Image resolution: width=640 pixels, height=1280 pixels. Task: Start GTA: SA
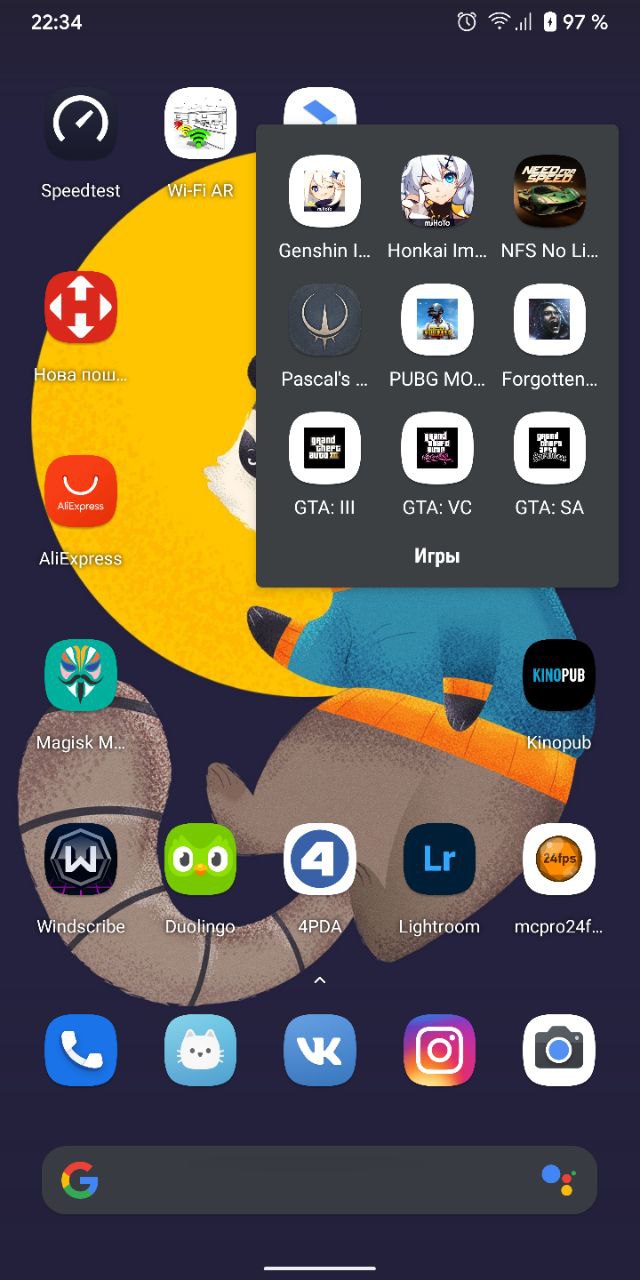[x=549, y=448]
